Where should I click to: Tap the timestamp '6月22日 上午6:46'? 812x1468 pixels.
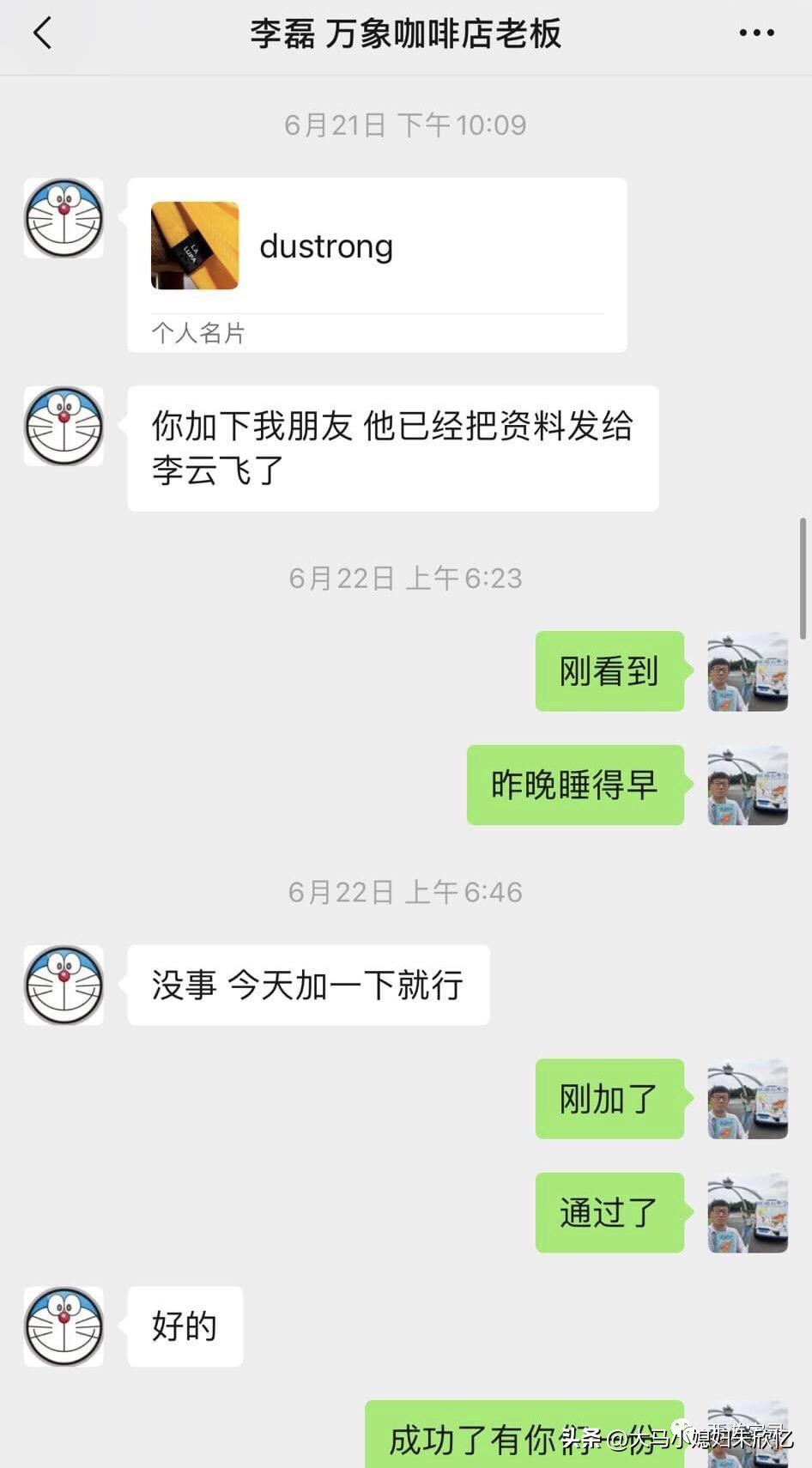click(406, 892)
